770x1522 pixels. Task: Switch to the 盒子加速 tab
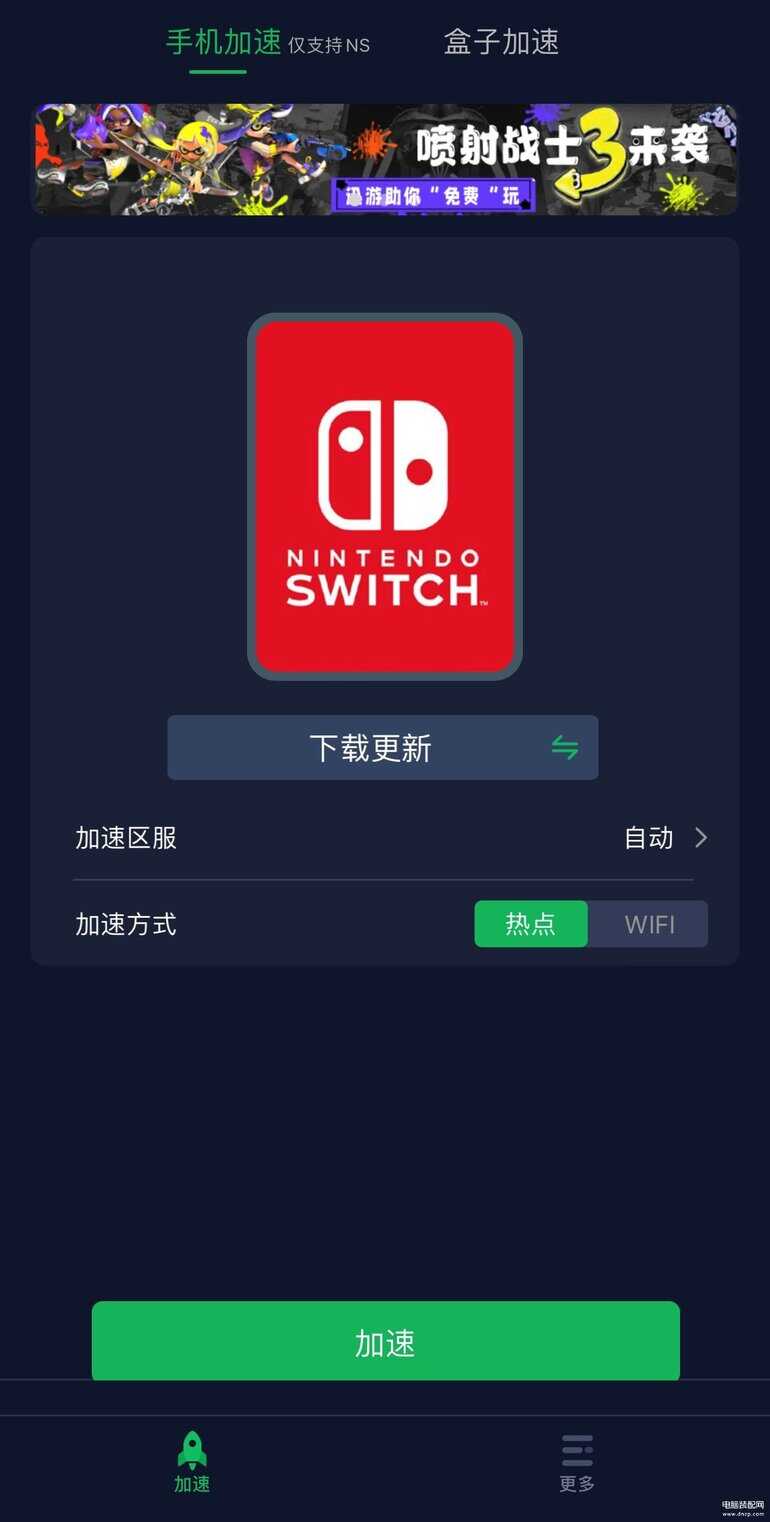(x=501, y=42)
